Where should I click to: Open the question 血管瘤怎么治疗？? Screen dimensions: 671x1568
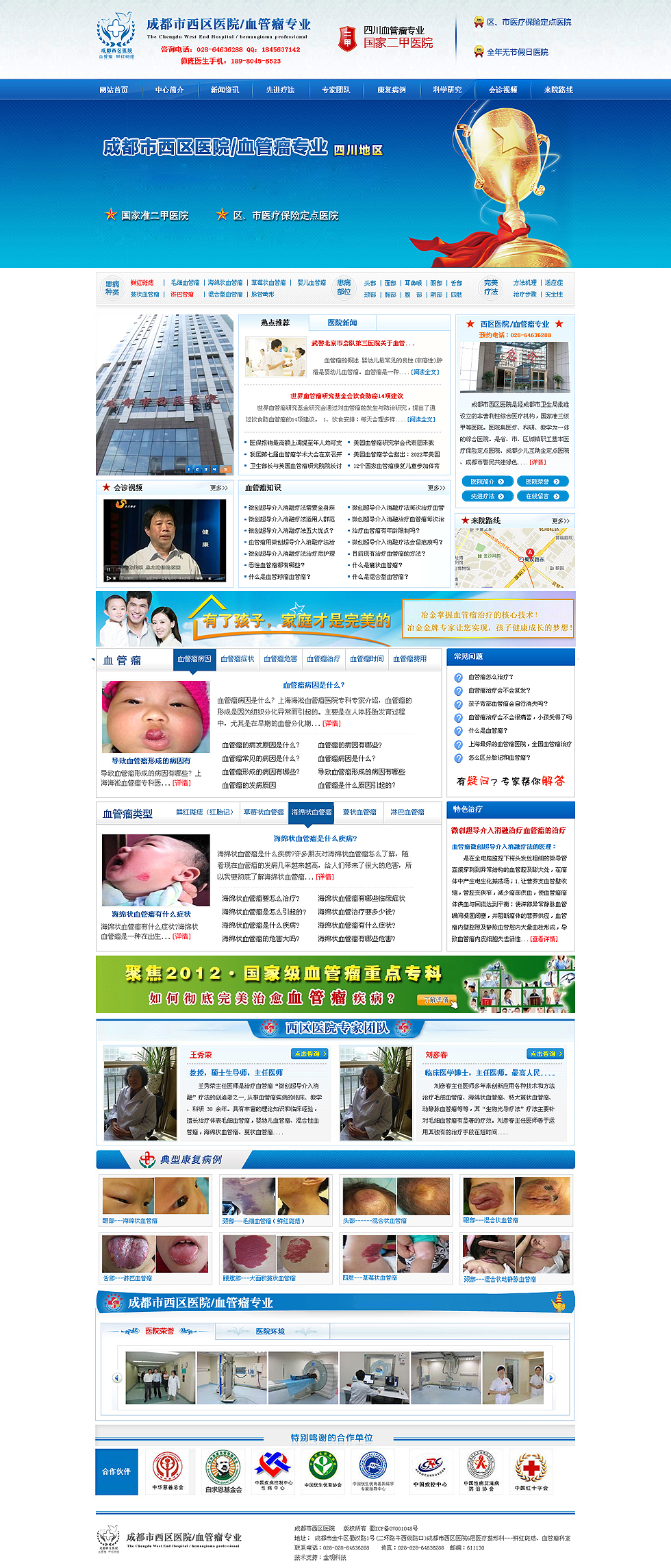490,677
